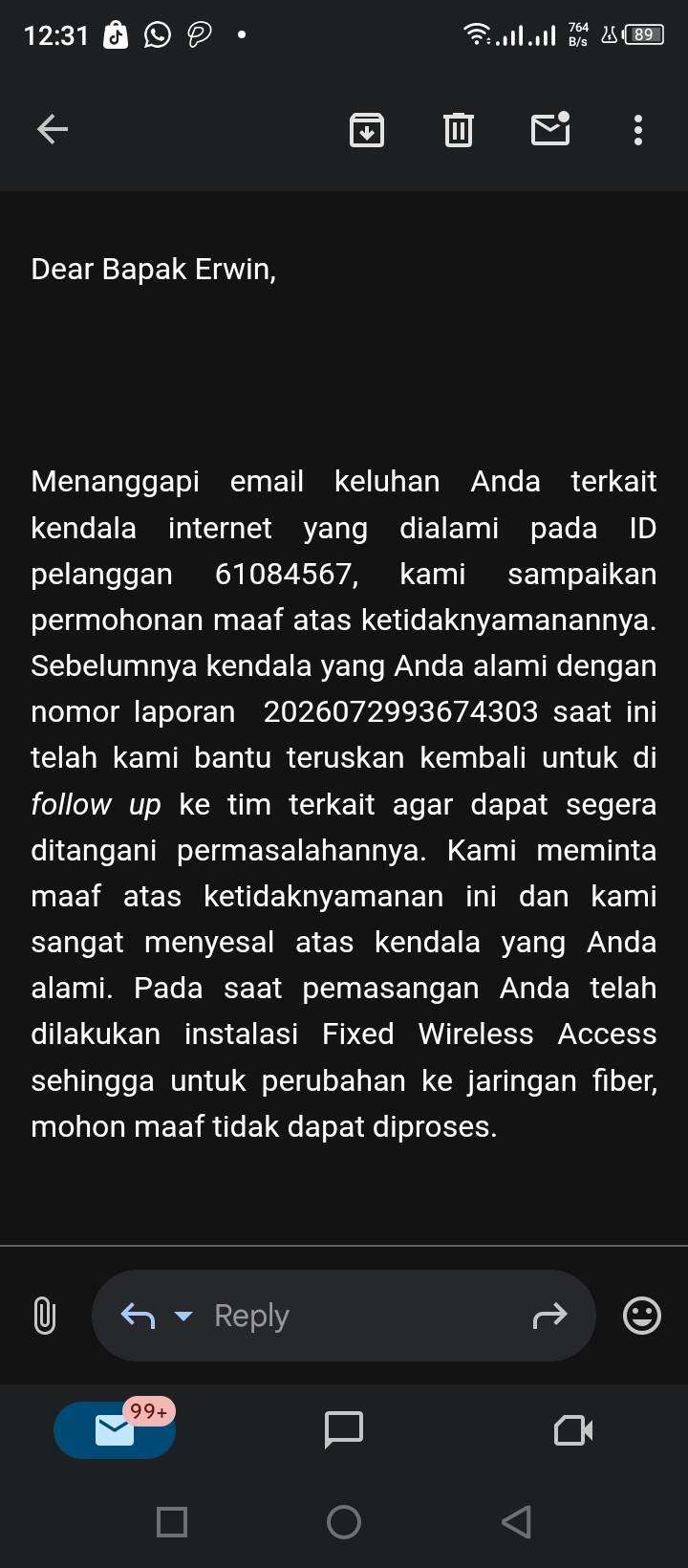Open the emoji reaction picker

click(642, 1316)
